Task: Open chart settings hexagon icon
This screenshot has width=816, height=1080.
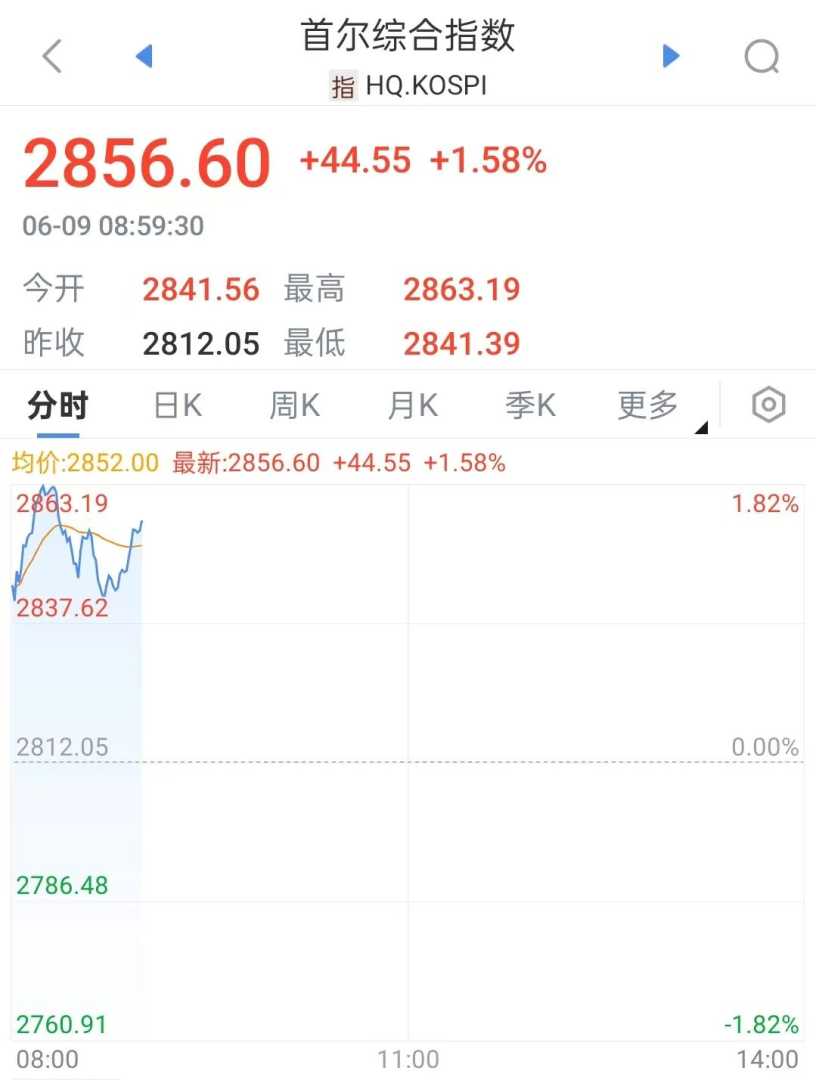Action: [768, 405]
